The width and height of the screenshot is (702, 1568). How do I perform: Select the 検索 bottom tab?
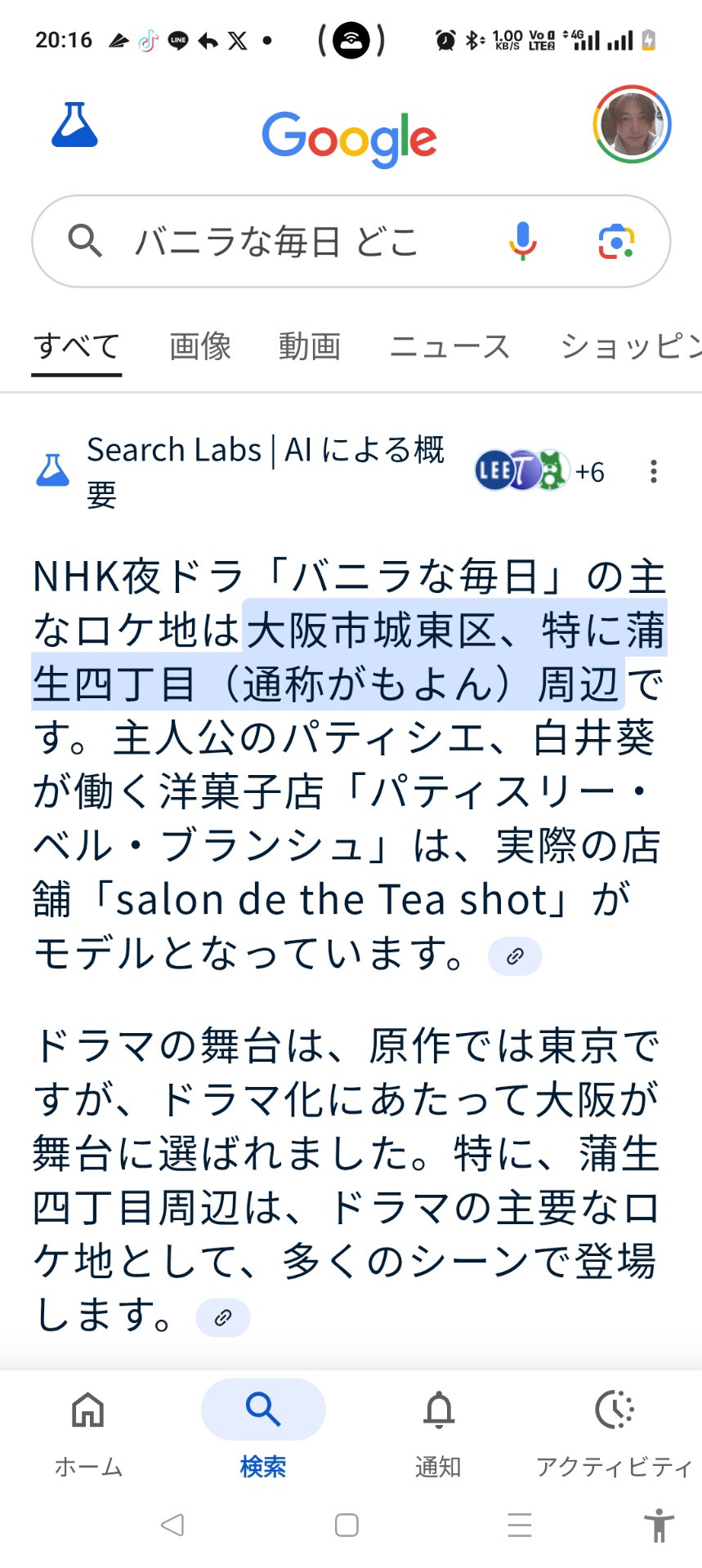(x=263, y=1433)
